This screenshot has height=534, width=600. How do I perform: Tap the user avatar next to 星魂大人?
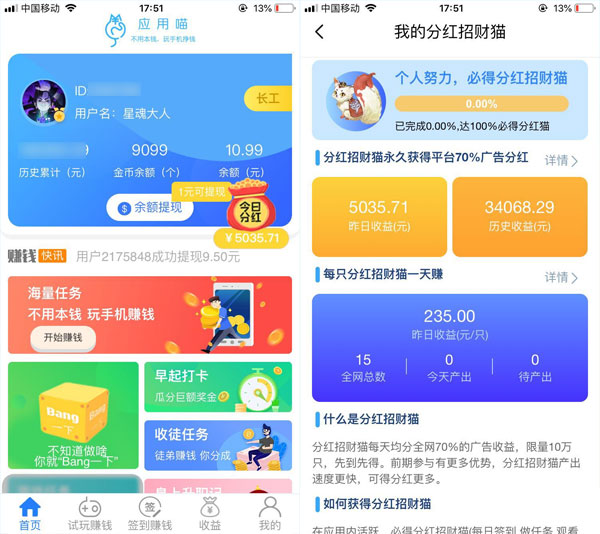click(45, 102)
